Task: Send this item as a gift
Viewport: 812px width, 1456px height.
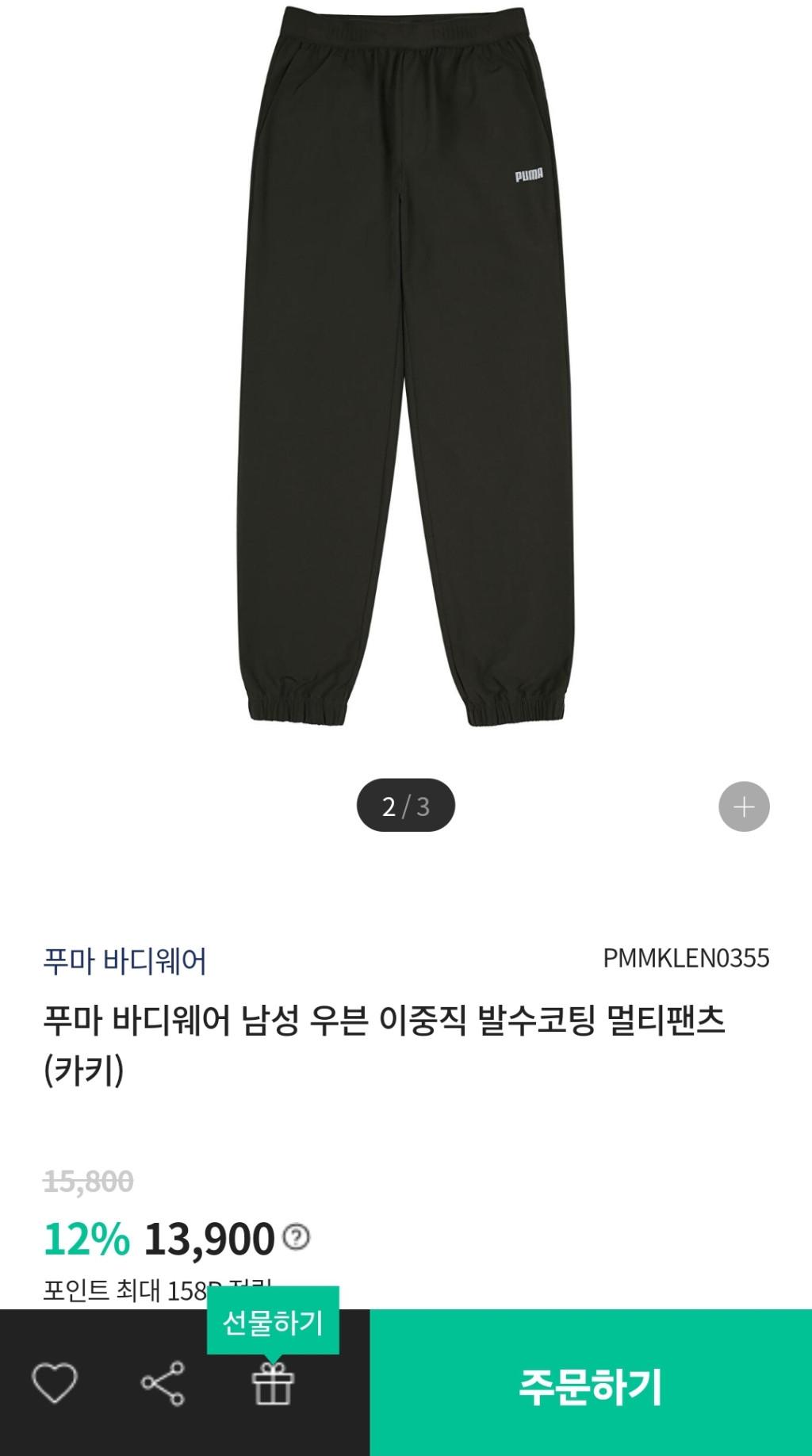Action: click(x=273, y=1383)
